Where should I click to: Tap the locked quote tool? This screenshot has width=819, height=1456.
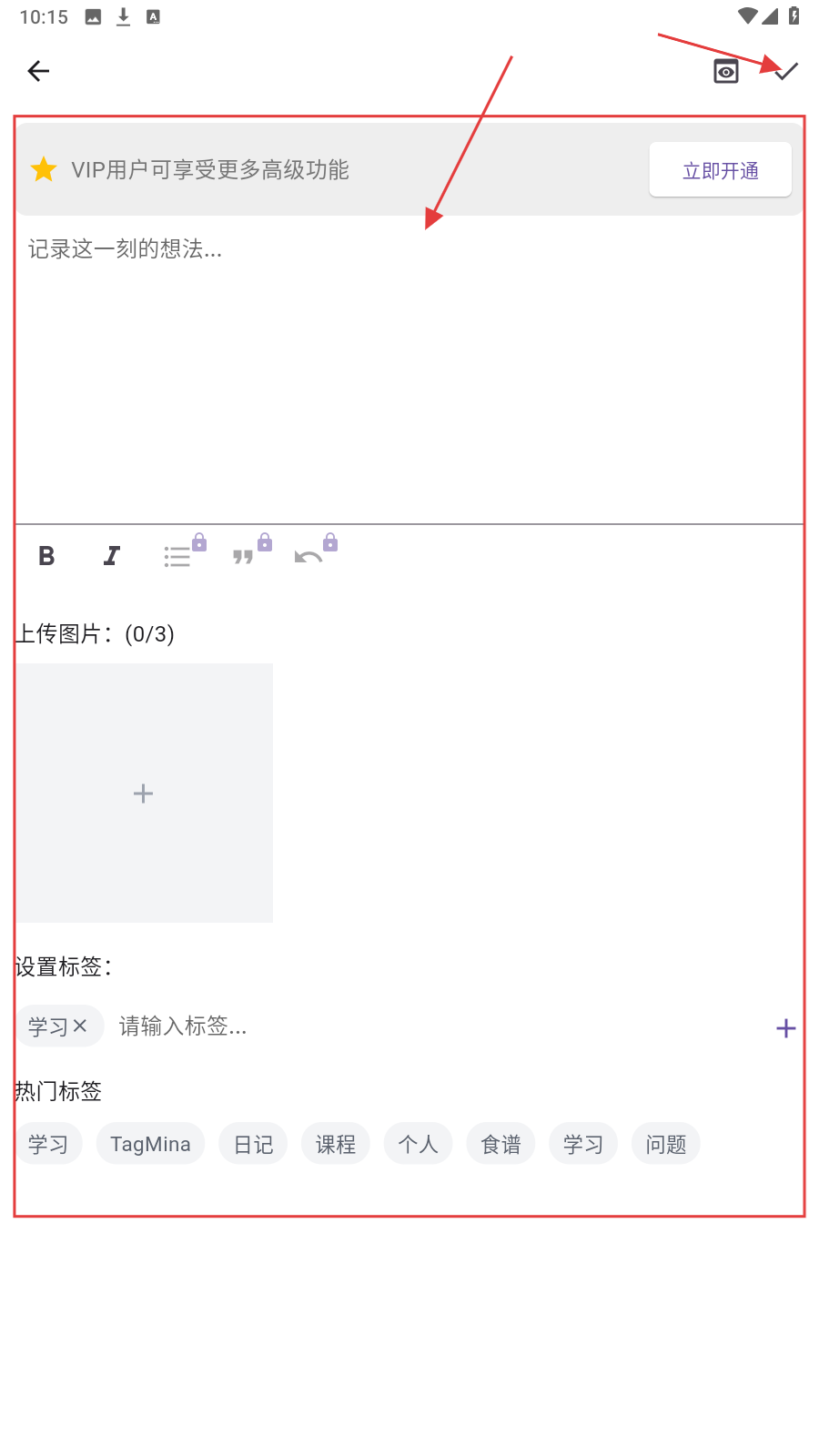244,556
